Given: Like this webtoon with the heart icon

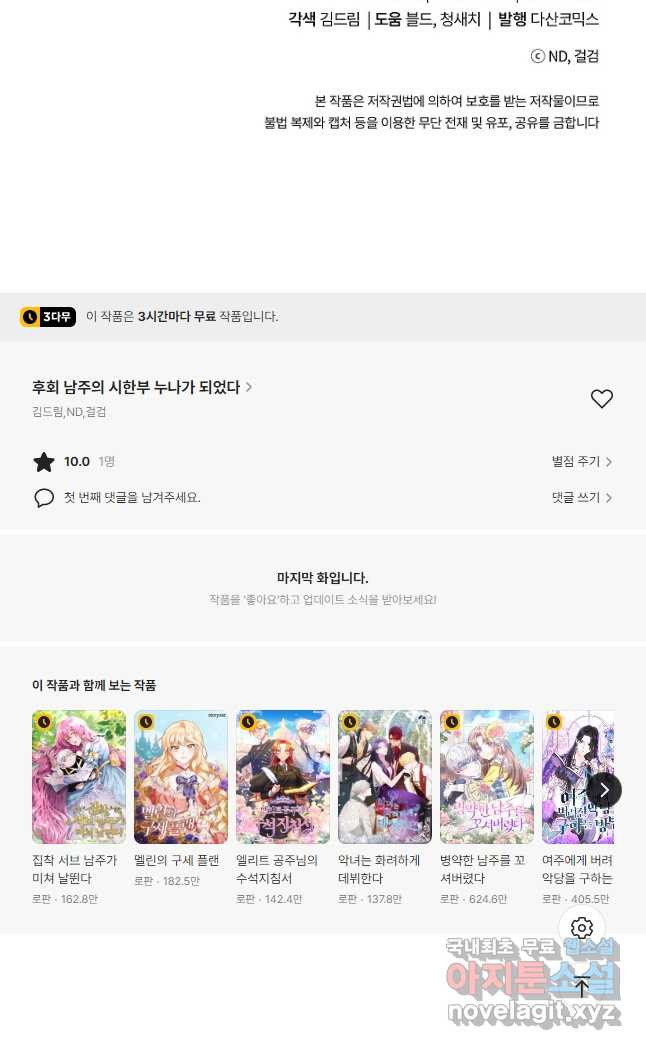Looking at the screenshot, I should coord(601,399).
